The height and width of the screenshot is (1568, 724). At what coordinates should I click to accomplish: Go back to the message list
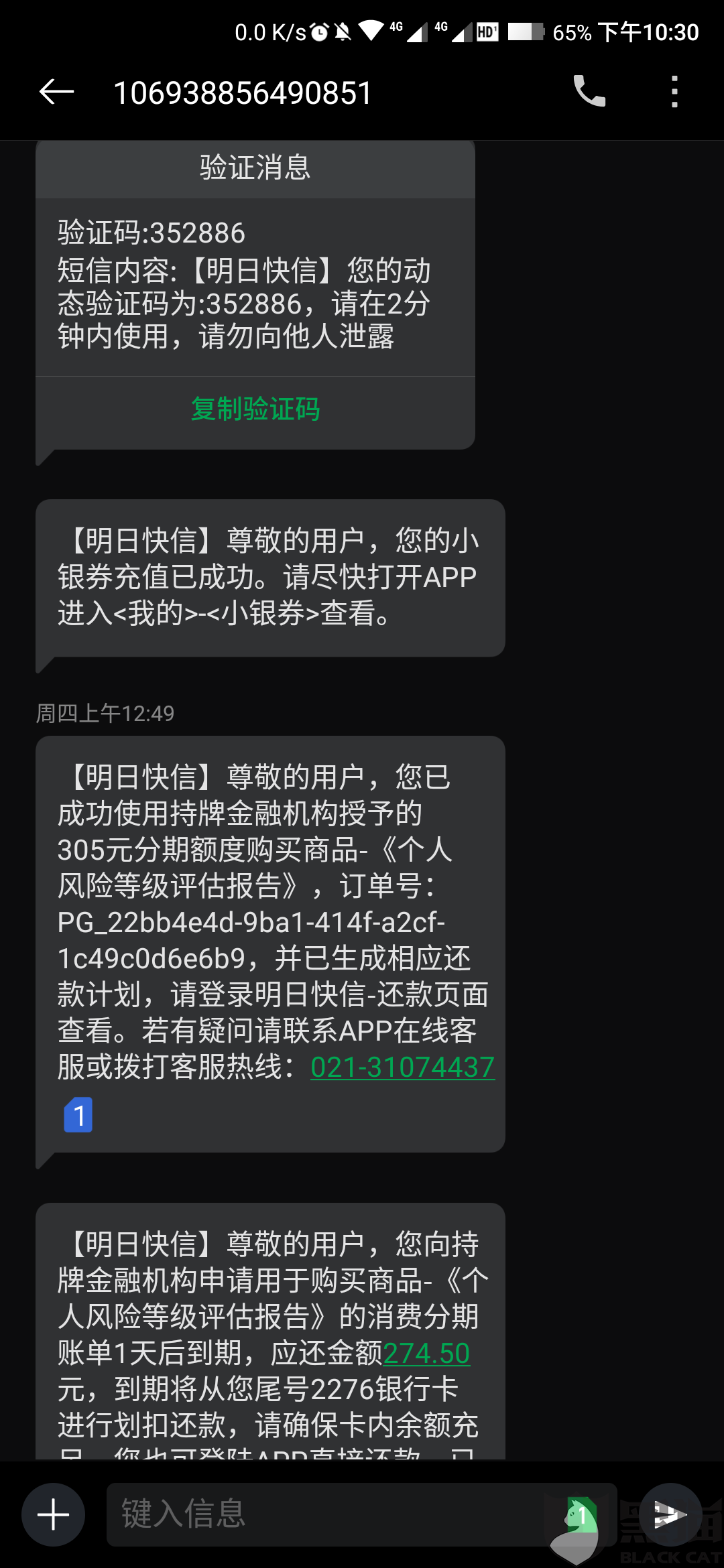(x=56, y=92)
